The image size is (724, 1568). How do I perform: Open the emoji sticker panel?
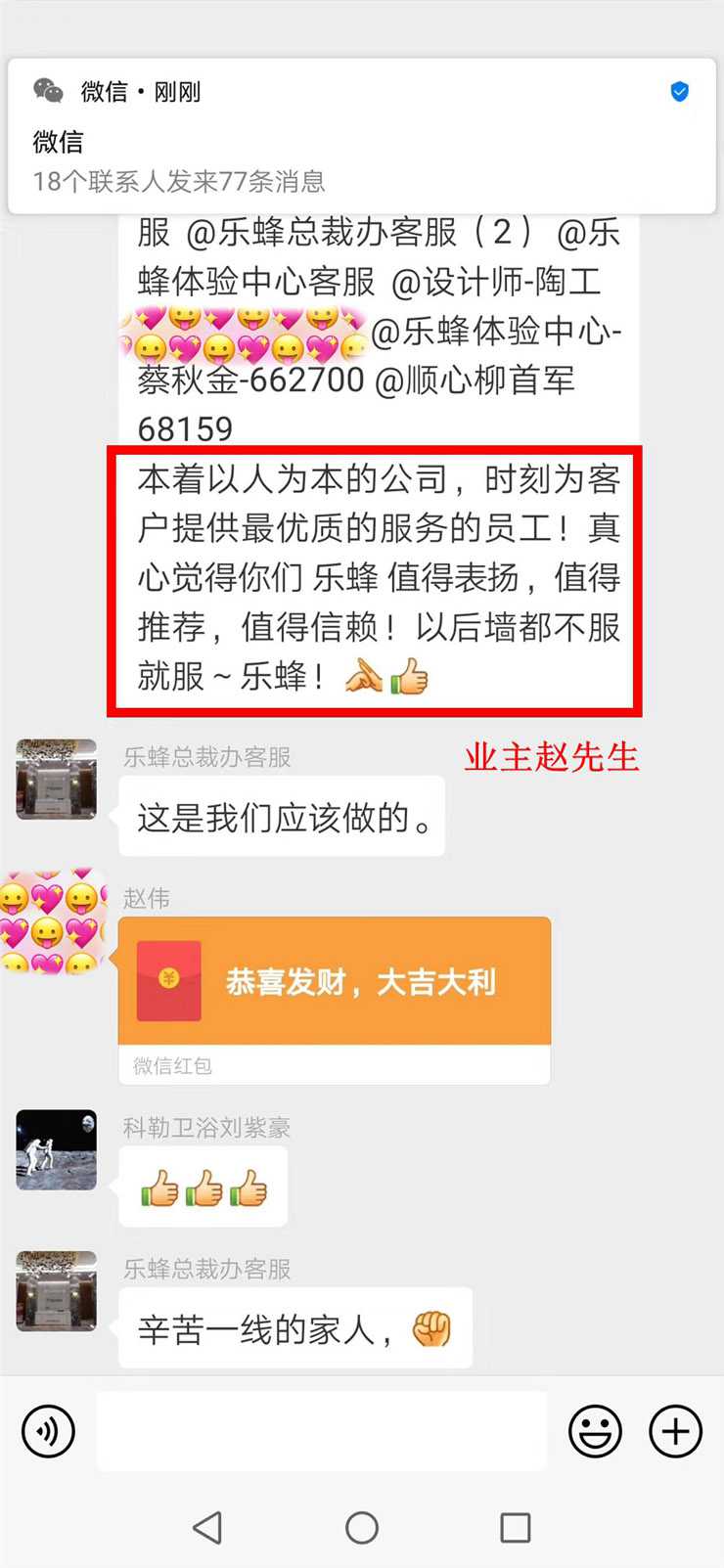[595, 1431]
